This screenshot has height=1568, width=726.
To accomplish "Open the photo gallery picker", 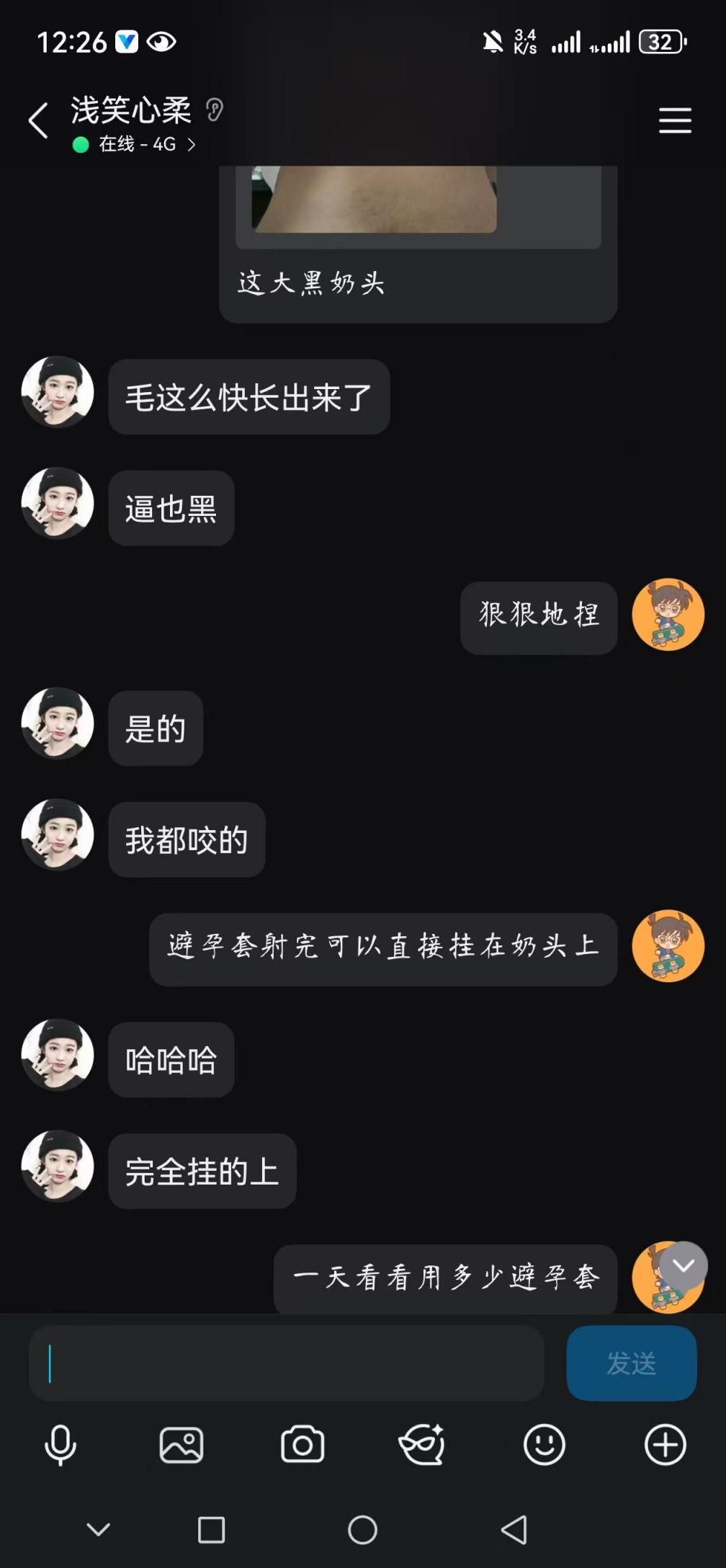I will click(x=181, y=1445).
